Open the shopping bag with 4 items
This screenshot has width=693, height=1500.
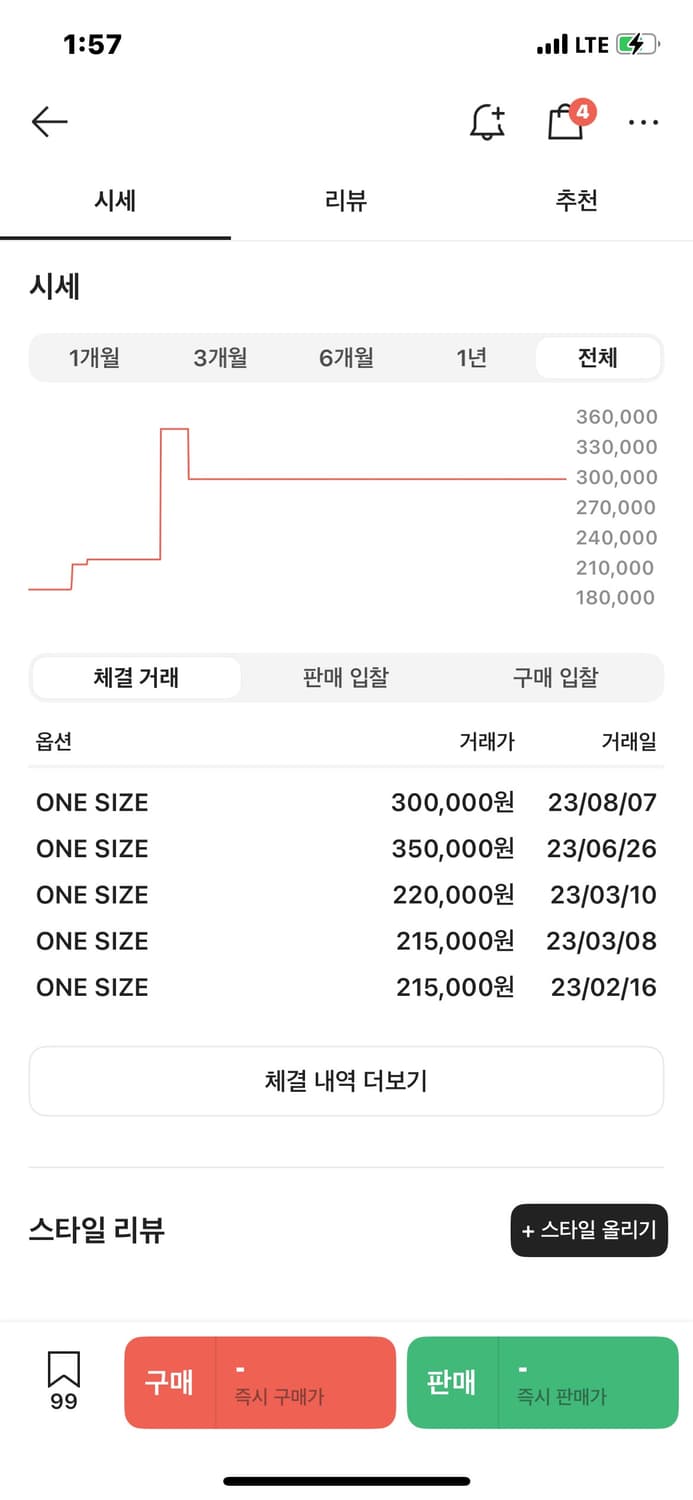click(567, 121)
